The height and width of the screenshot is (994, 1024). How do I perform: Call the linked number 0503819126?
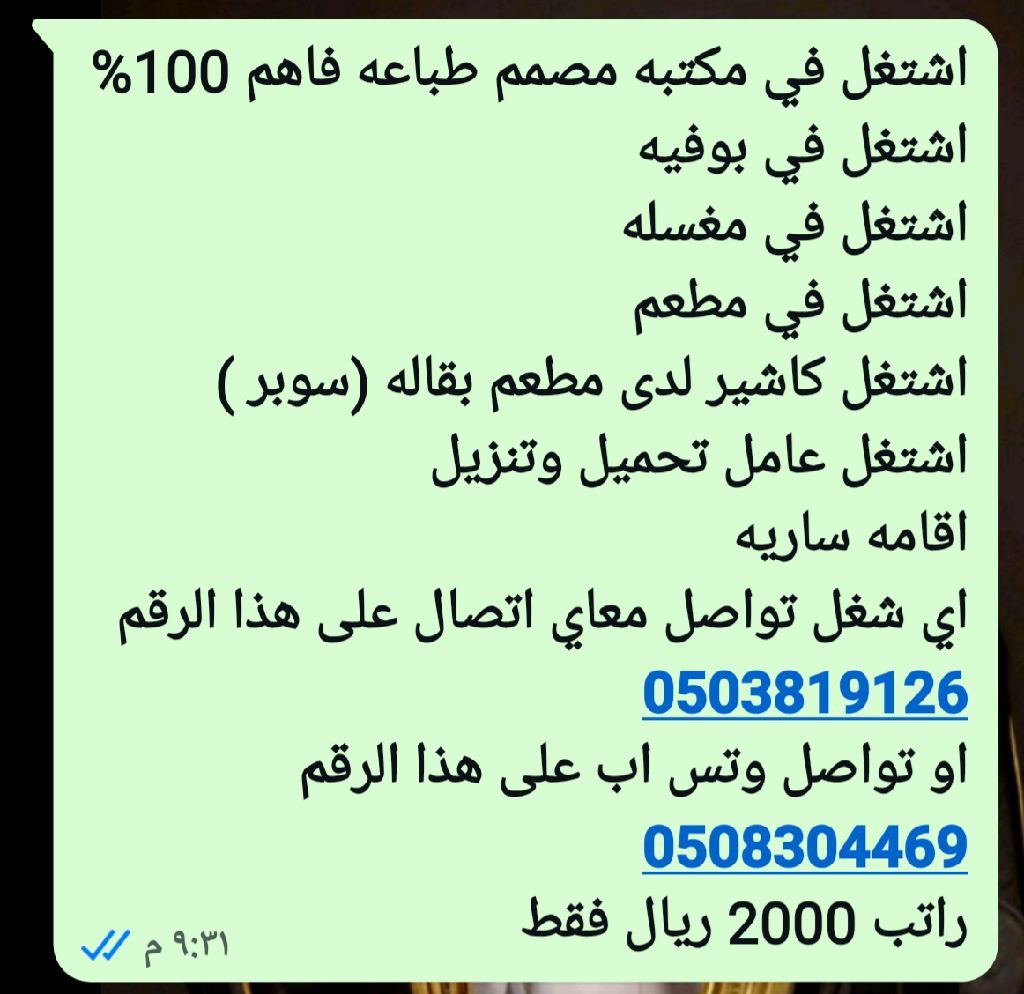click(x=805, y=693)
